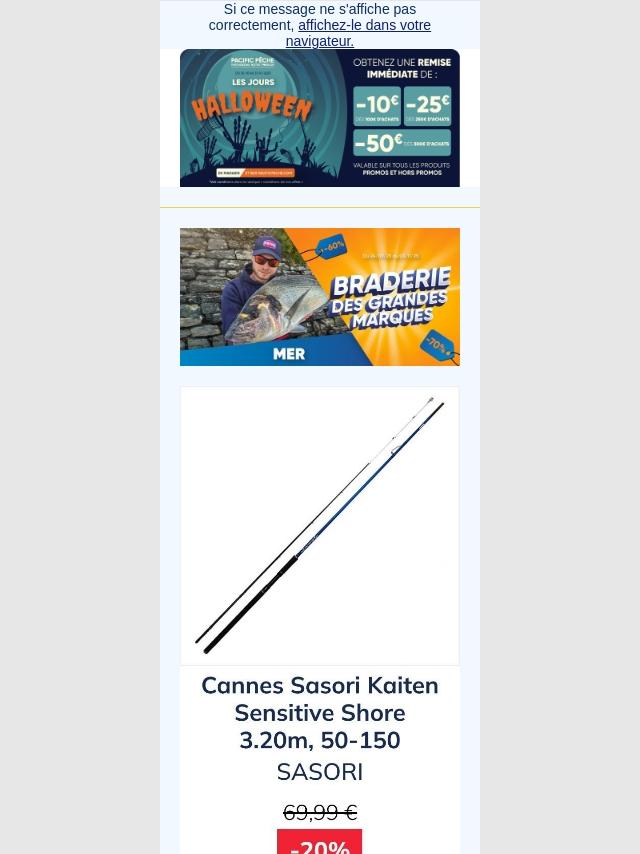Open Cannes Sasori Kaiten Sensitive Shore product
640x854 pixels.
320,712
